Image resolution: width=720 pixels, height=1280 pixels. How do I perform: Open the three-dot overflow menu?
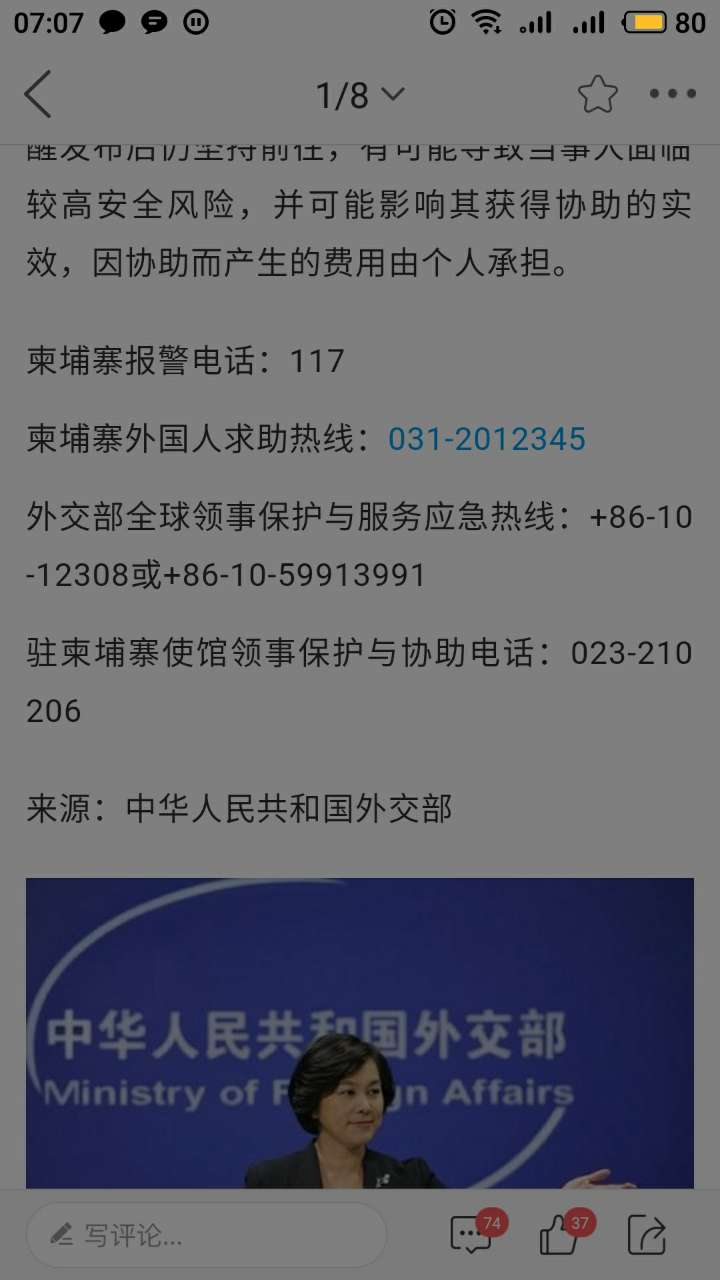pos(673,95)
